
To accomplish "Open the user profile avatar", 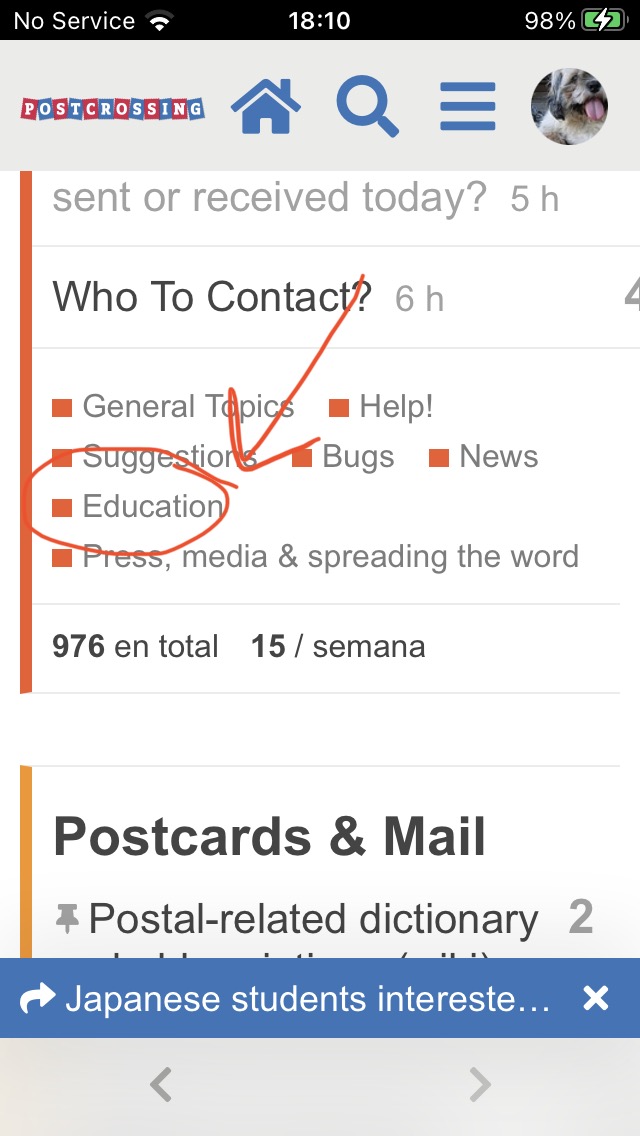I will 569,106.
